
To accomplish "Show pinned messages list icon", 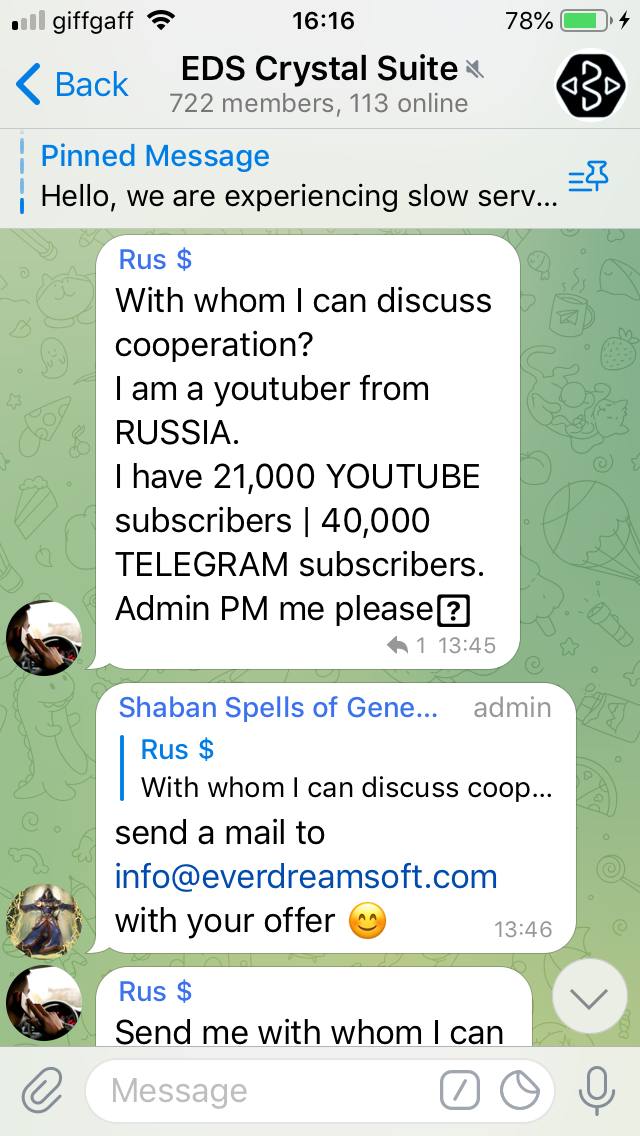I will click(589, 178).
